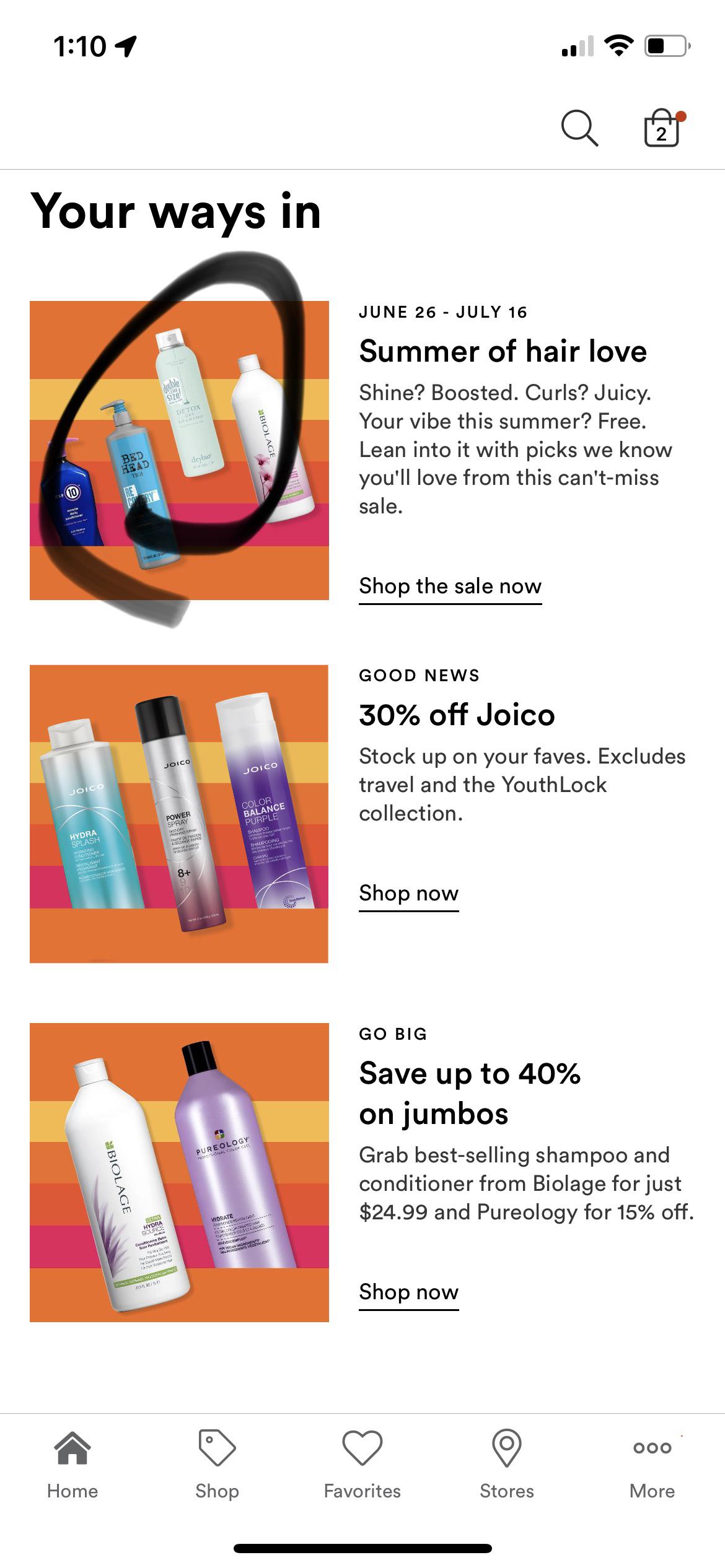Viewport: 725px width, 1568px height.
Task: Select the 'Summer of hair love' heading
Action: click(x=503, y=352)
